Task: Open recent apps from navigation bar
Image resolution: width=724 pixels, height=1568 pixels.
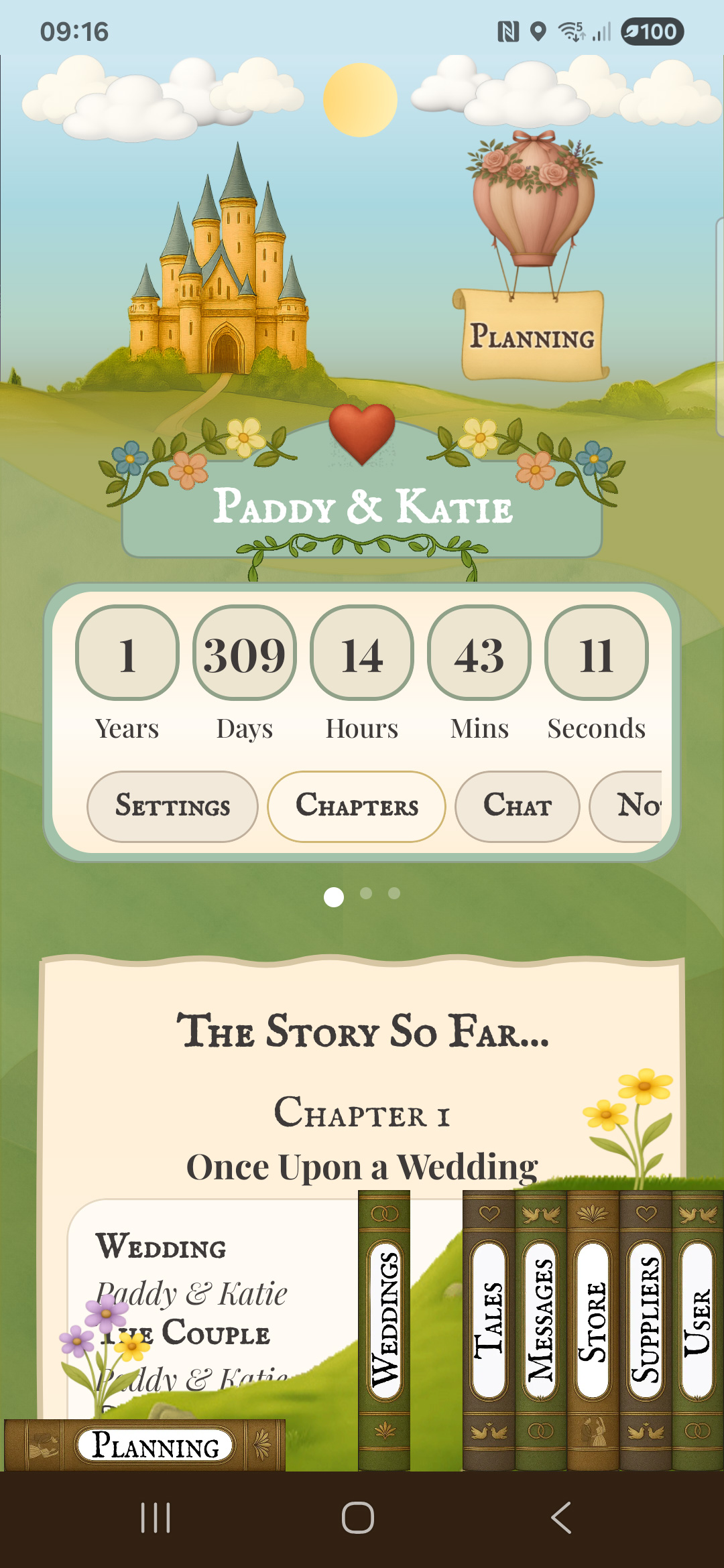Action: point(156,1518)
